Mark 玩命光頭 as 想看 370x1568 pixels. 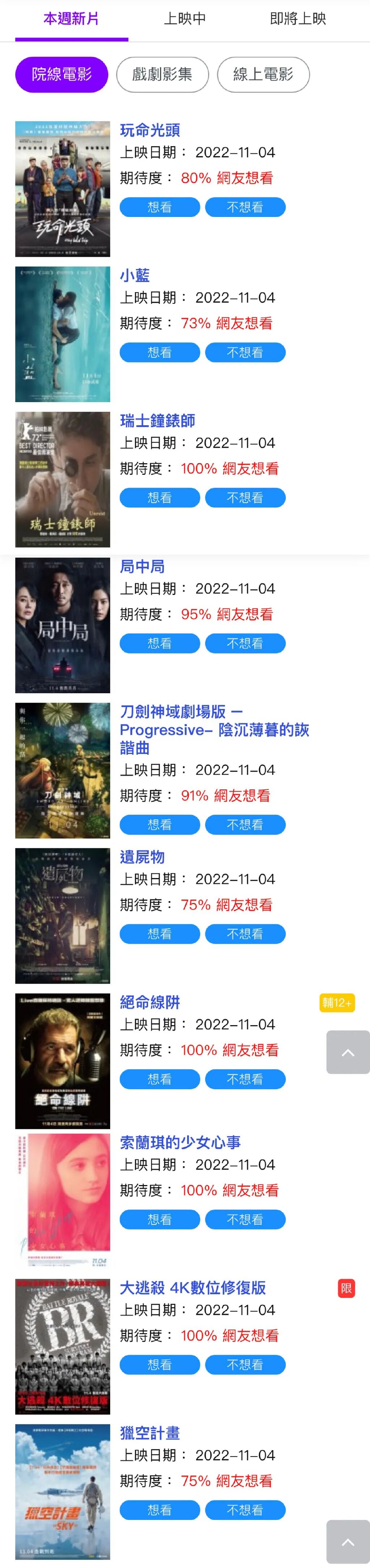click(x=159, y=207)
